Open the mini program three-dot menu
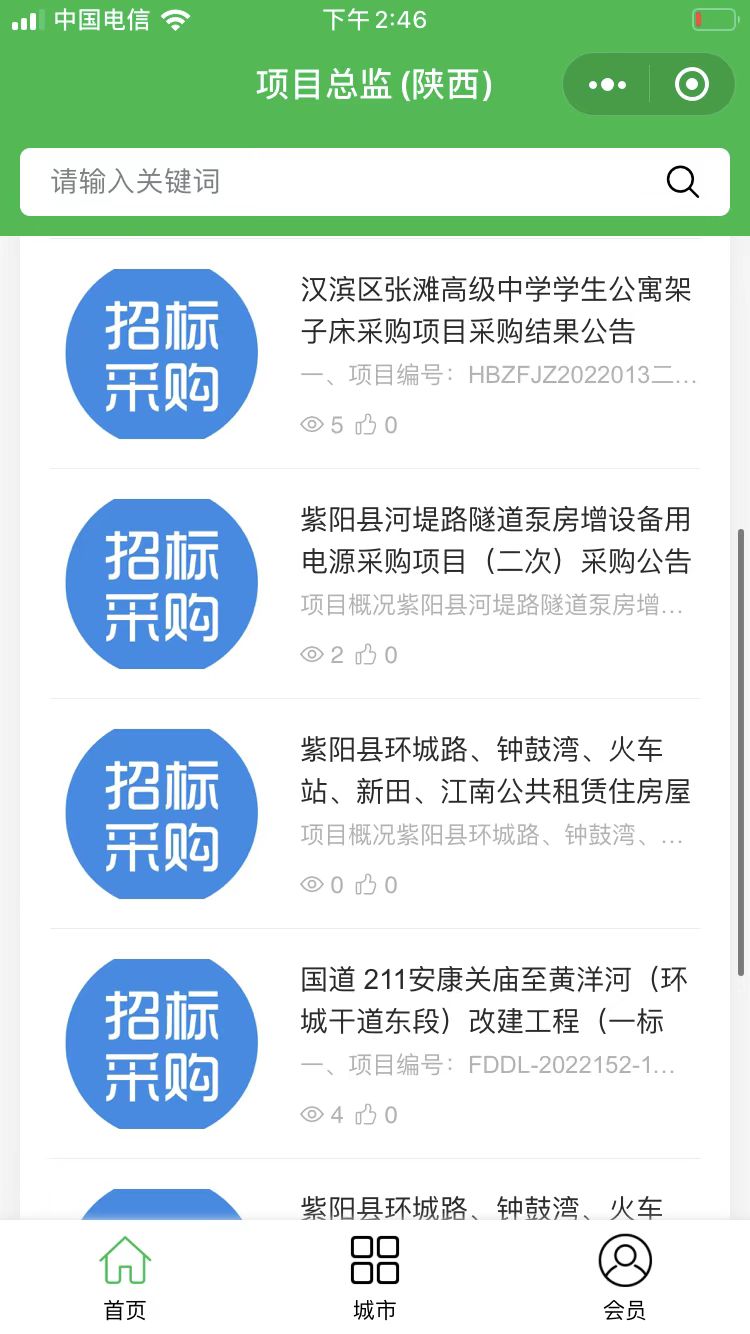This screenshot has width=750, height=1334. [607, 85]
